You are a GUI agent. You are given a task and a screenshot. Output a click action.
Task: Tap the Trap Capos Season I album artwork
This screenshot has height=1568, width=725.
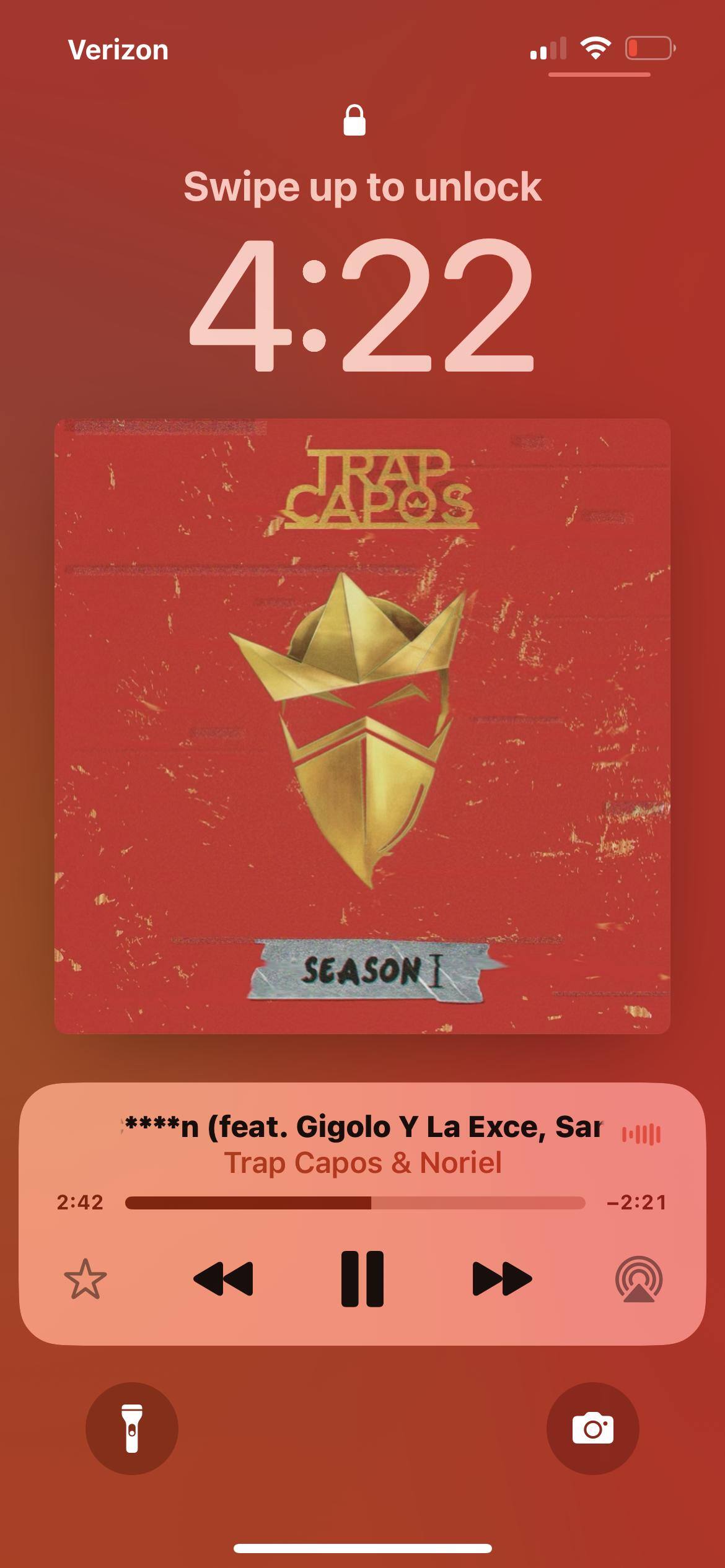click(362, 726)
